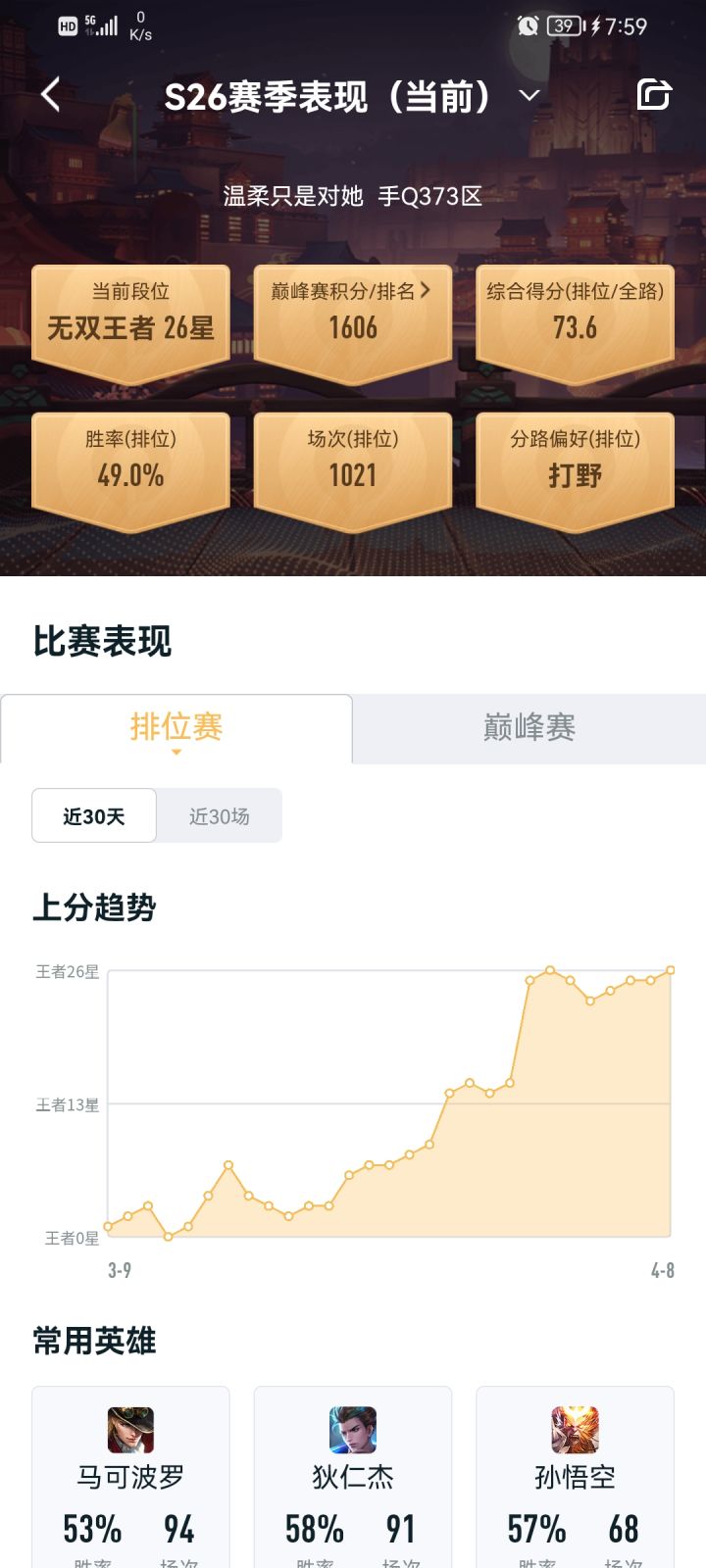Viewport: 706px width, 1568px height.
Task: Tap the 当前段位 rank badge
Action: 130,314
